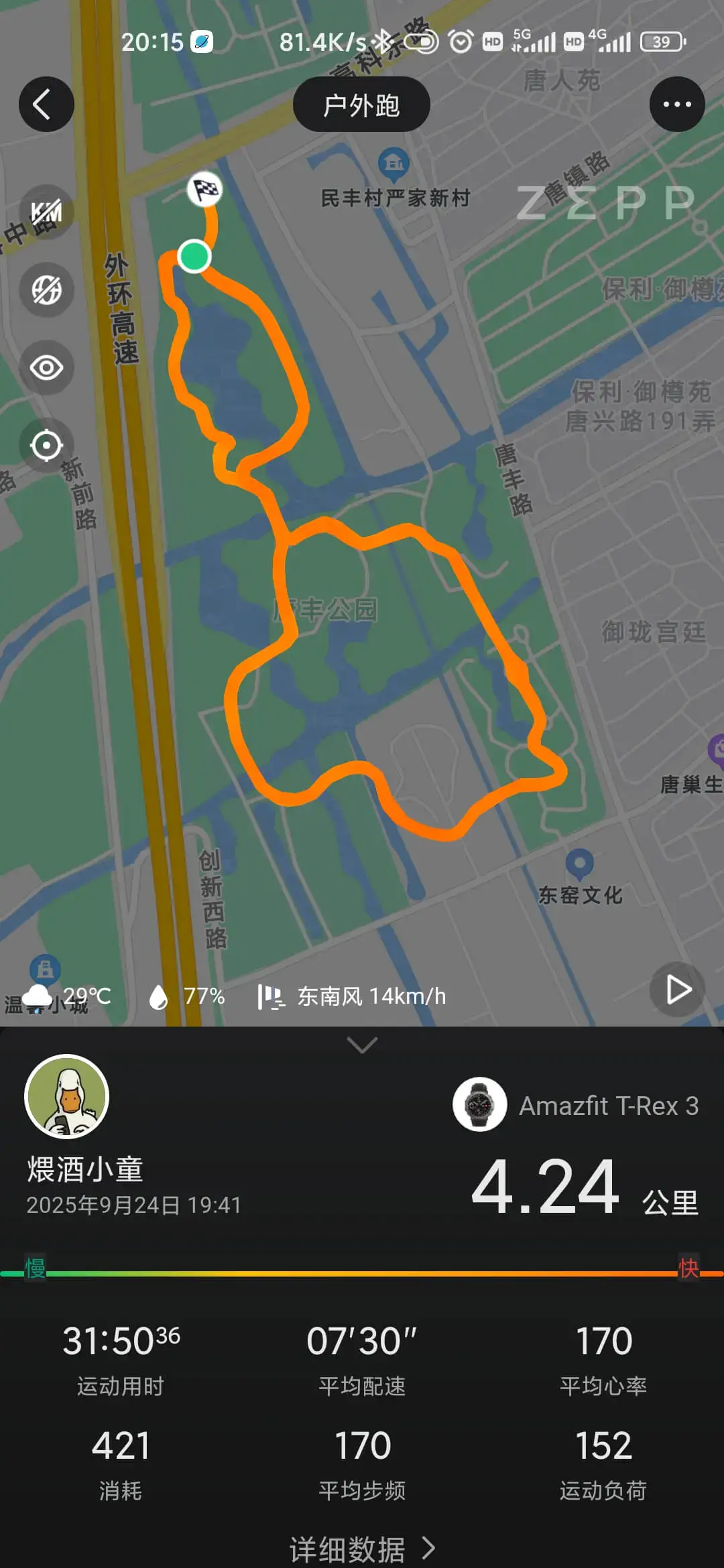Center the map with the locate icon

(46, 444)
